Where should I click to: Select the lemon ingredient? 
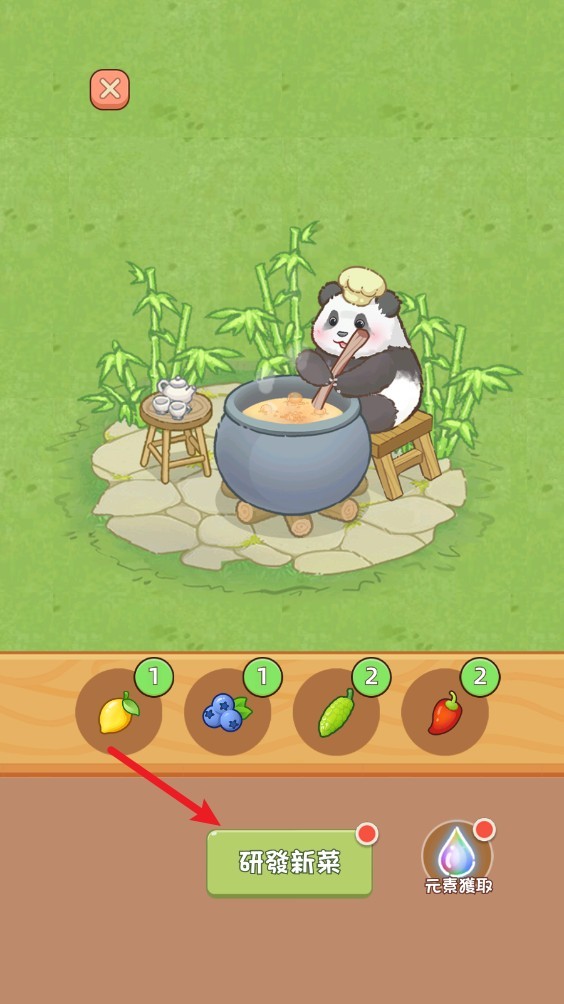tap(118, 711)
